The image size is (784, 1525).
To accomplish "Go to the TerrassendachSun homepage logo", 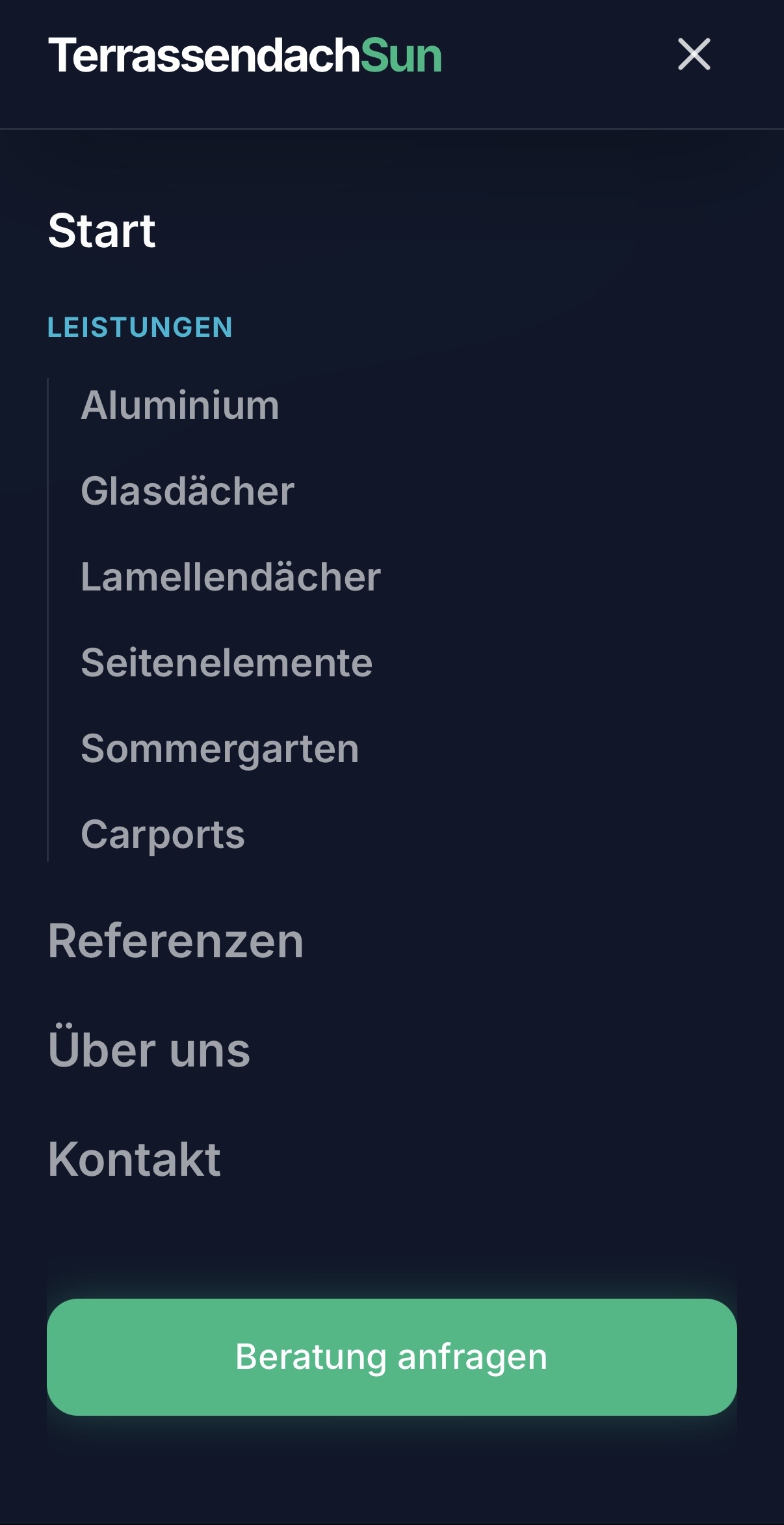I will (x=244, y=56).
